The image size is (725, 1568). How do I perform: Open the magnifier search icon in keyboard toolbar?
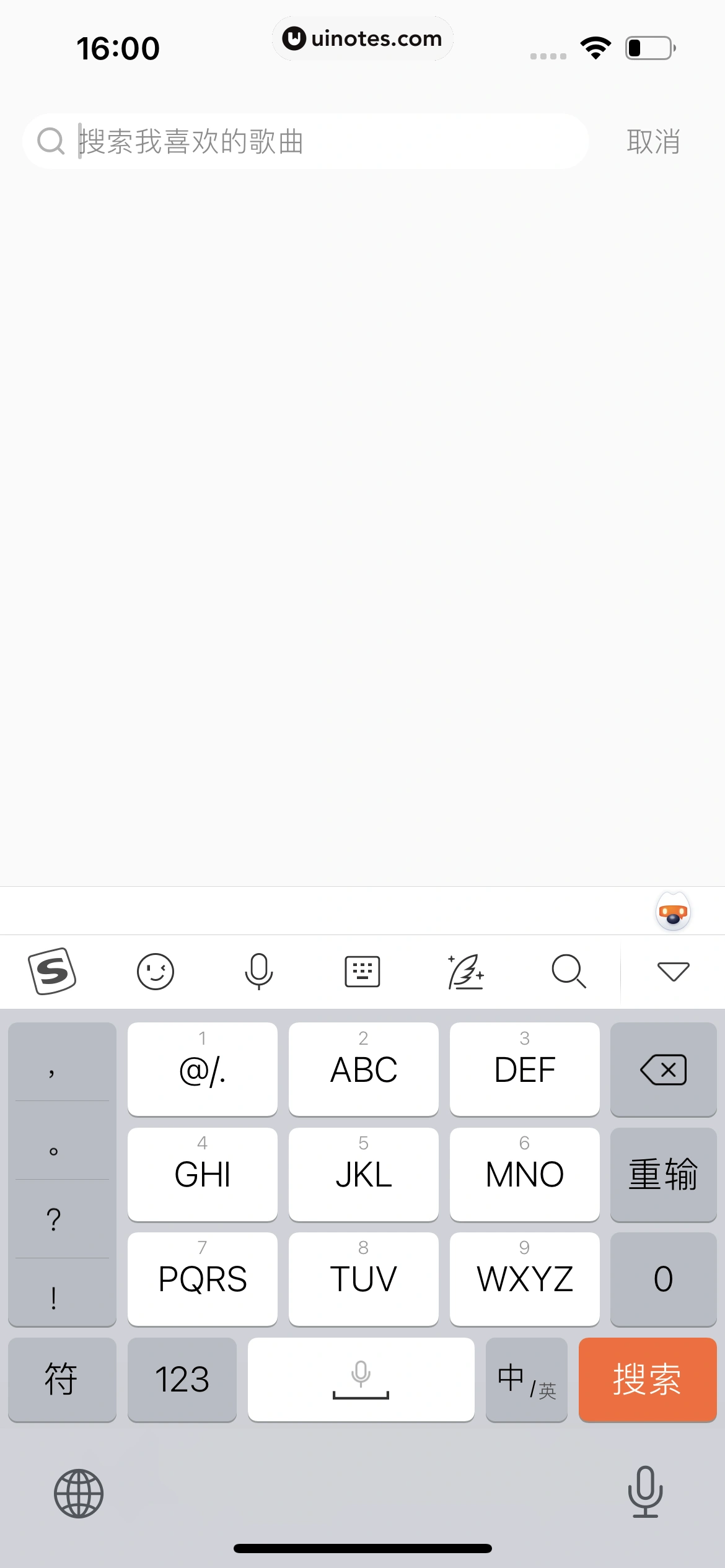coord(569,970)
